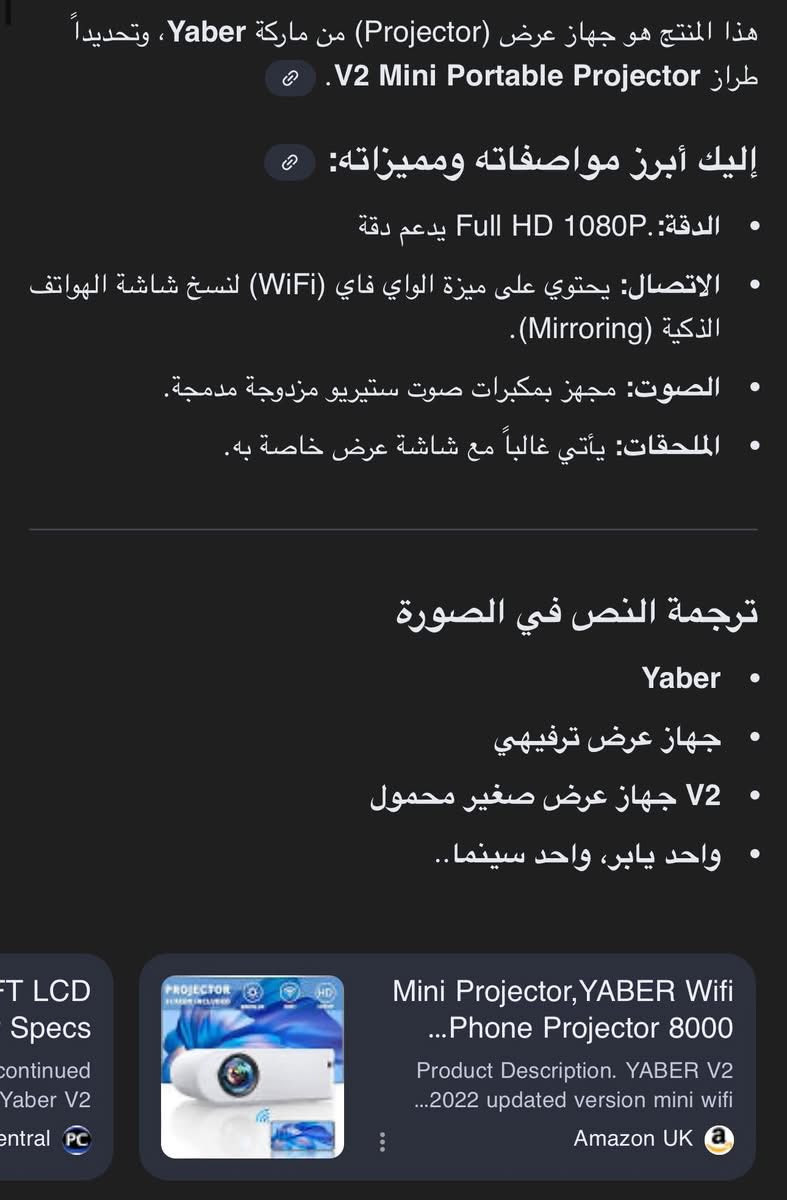Click the chain-link icon next to features heading
Viewport: 787px width, 1200px height.
pos(288,161)
